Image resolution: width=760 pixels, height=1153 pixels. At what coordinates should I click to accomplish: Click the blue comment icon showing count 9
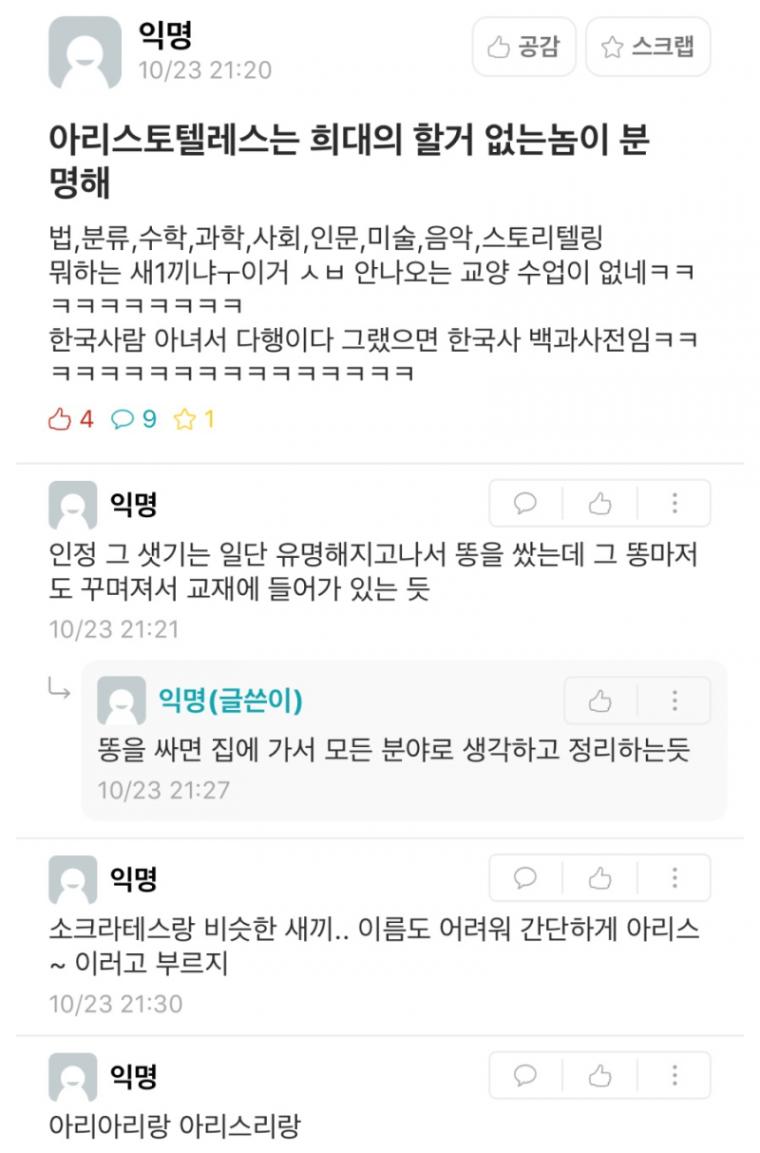[121, 421]
